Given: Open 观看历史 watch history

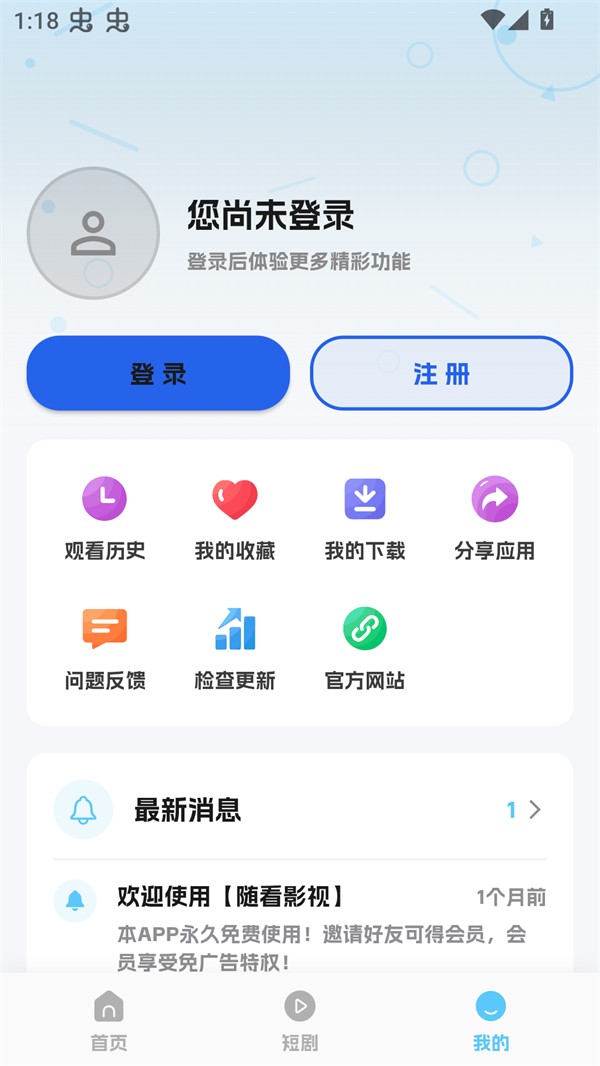Looking at the screenshot, I should point(105,518).
